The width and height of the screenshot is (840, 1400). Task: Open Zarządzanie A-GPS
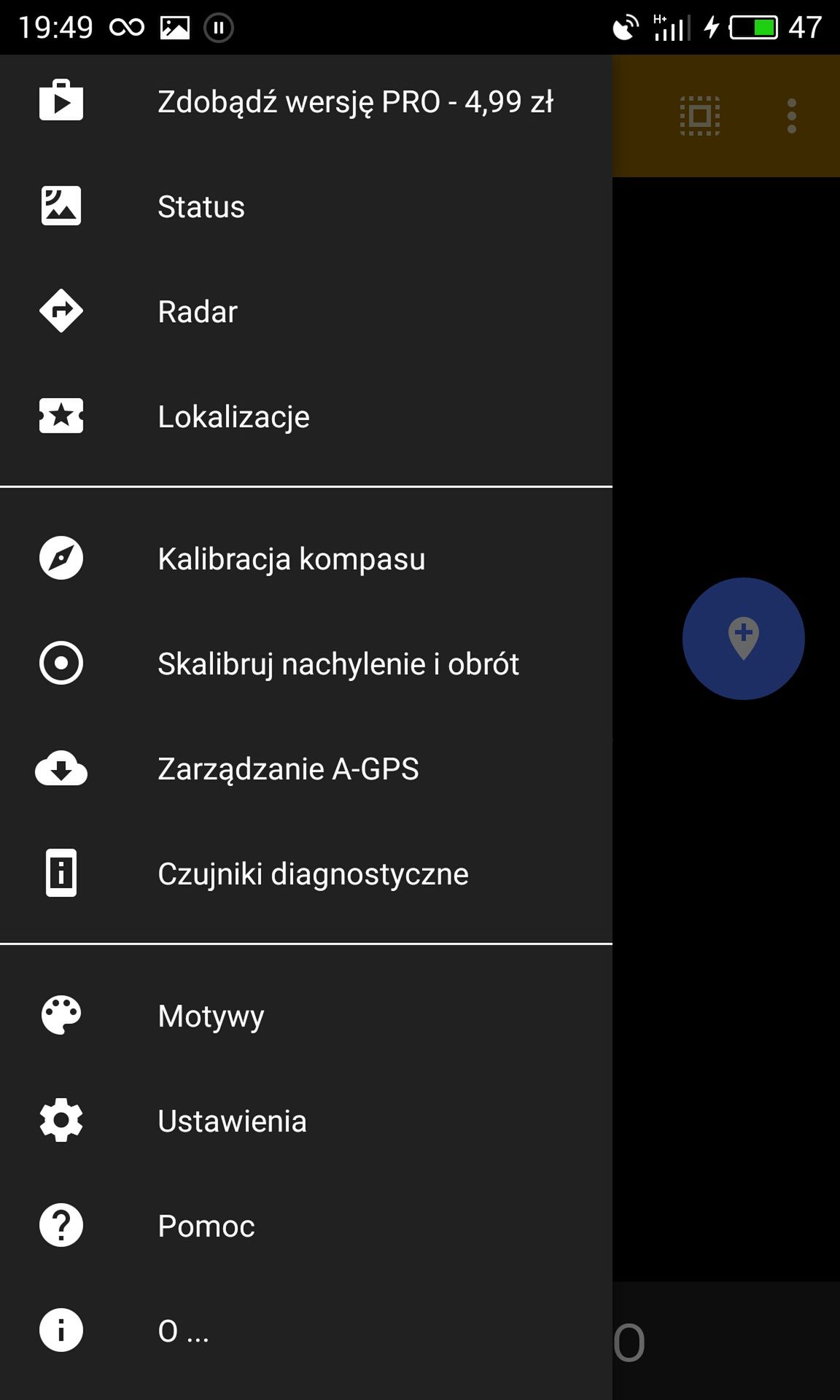click(x=306, y=769)
